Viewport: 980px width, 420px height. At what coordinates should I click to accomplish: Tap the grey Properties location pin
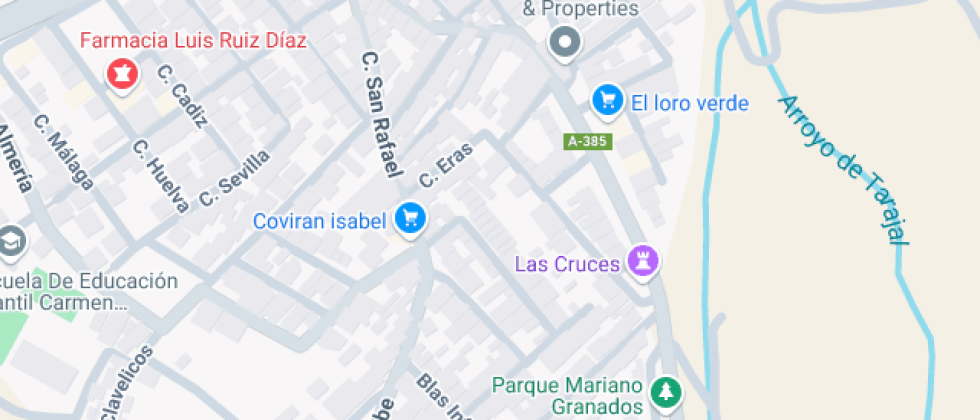click(x=565, y=43)
